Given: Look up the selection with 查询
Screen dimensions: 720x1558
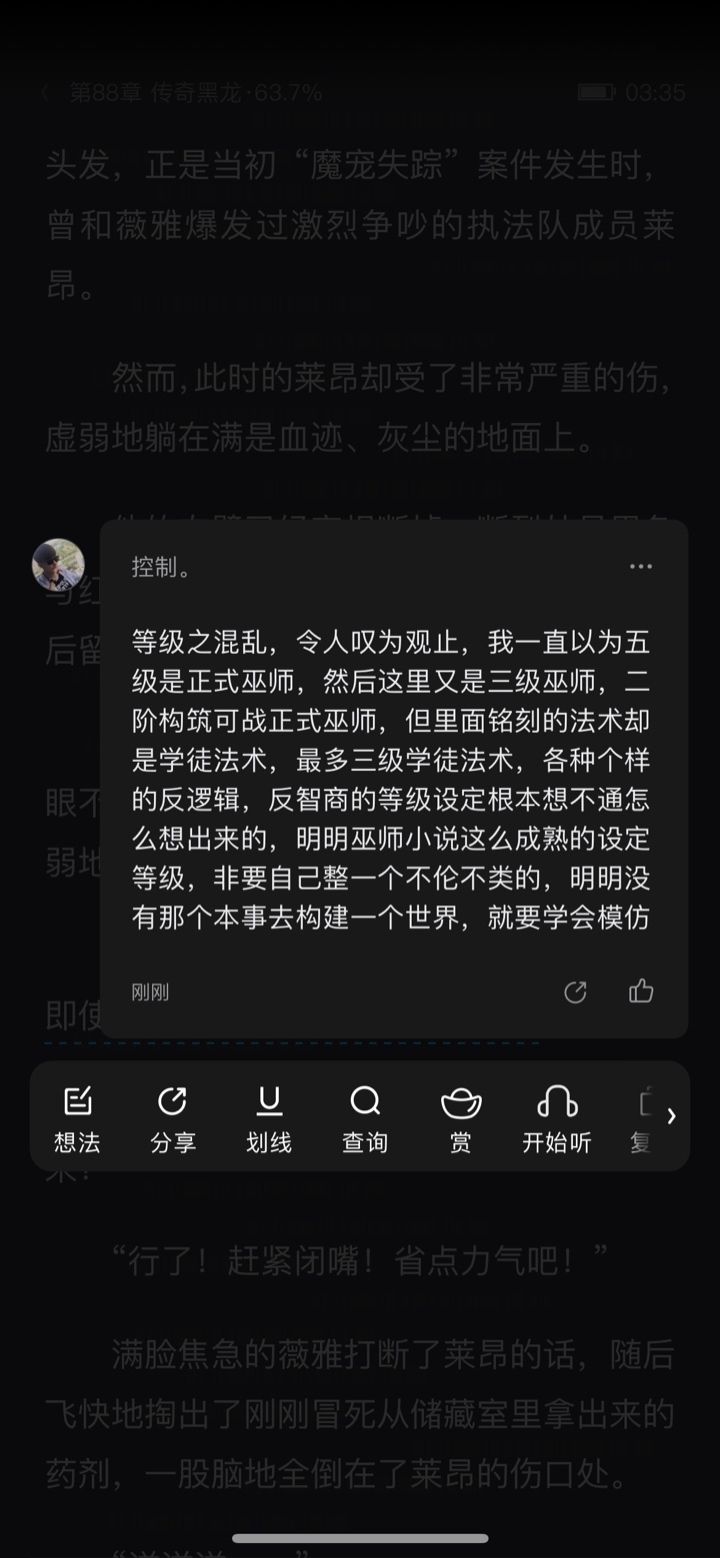Looking at the screenshot, I should point(365,1119).
